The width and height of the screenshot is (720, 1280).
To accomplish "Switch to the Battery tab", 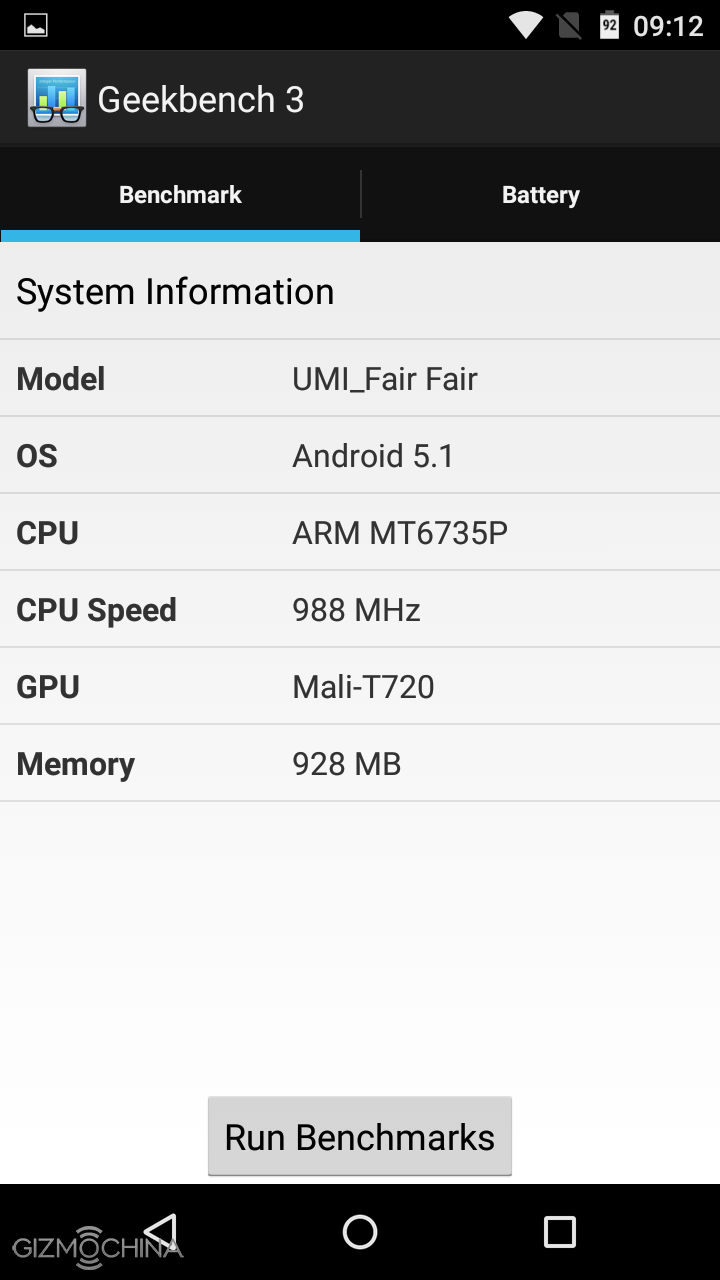I will coord(540,195).
